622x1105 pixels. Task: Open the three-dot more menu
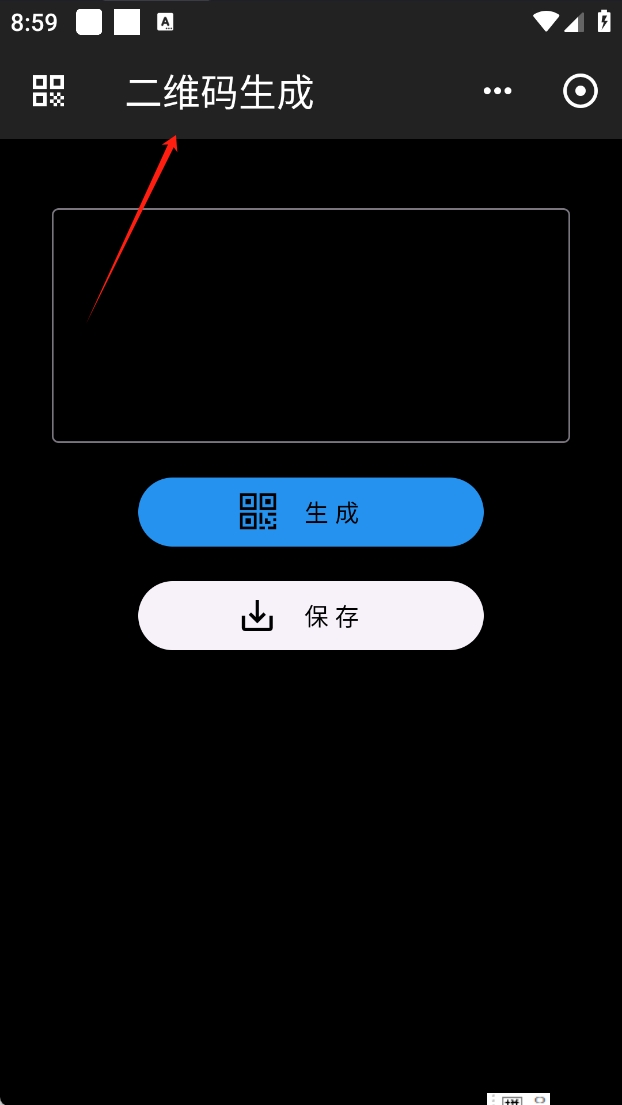497,91
